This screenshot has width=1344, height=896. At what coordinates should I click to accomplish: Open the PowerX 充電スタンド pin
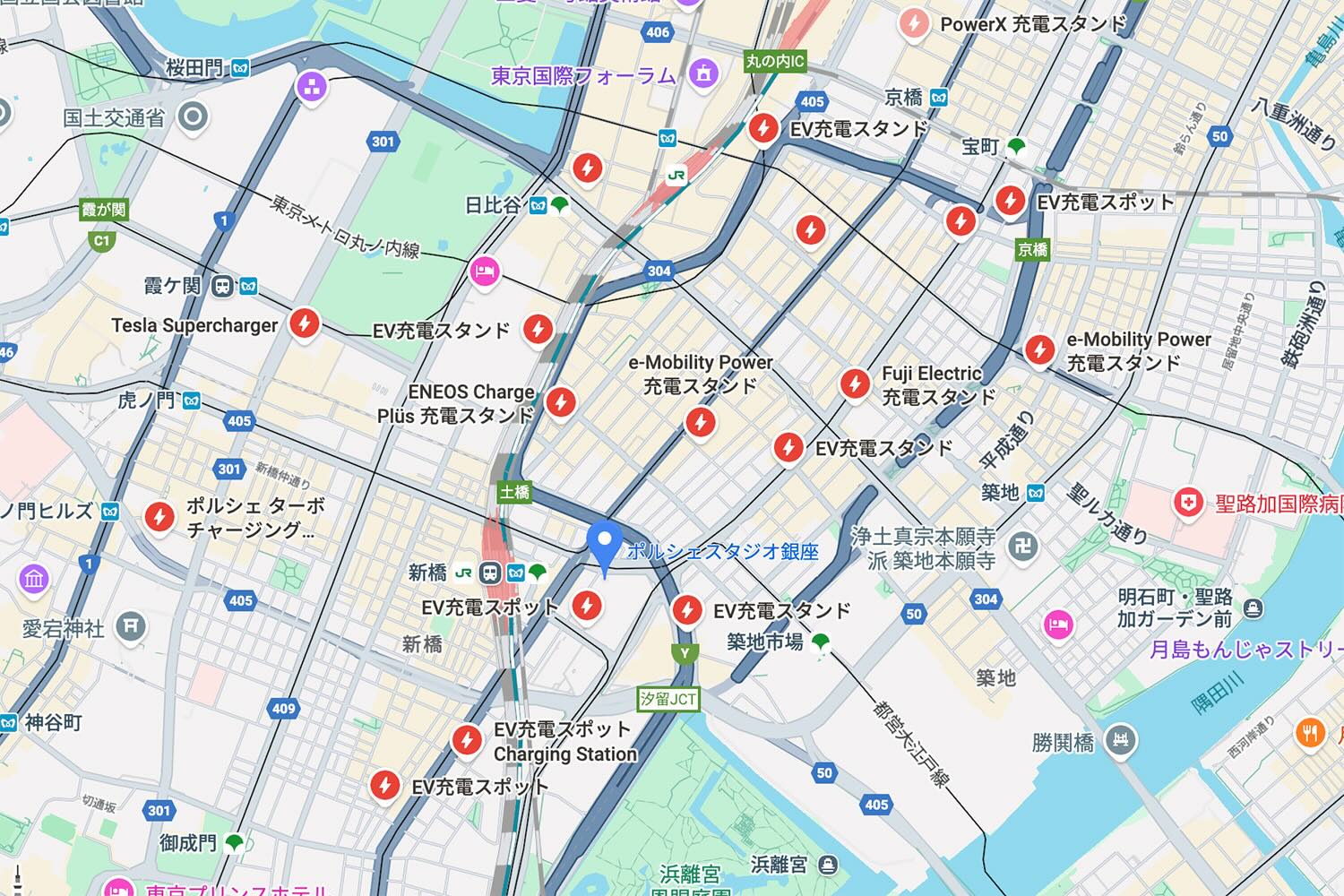[x=913, y=23]
